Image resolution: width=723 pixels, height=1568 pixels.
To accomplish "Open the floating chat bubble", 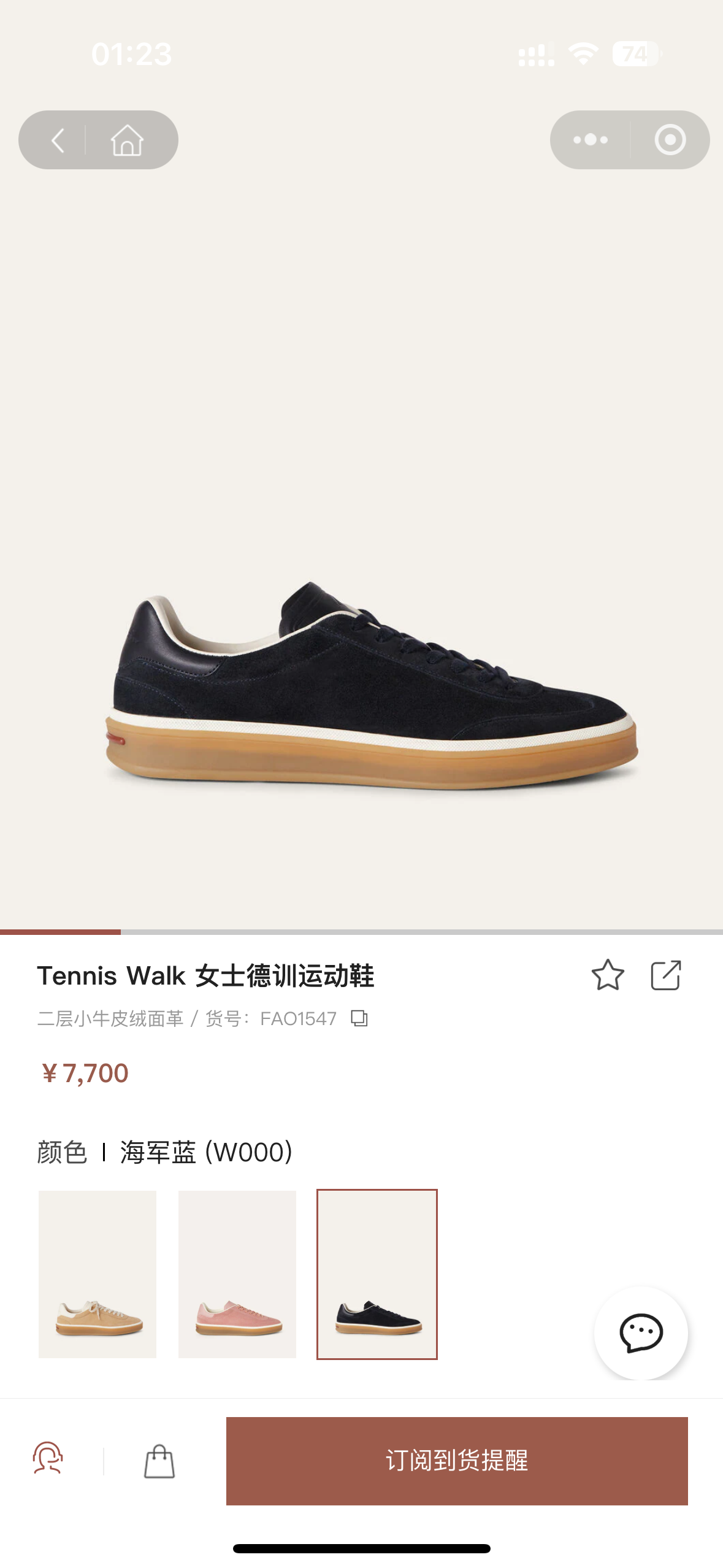I will (641, 1333).
